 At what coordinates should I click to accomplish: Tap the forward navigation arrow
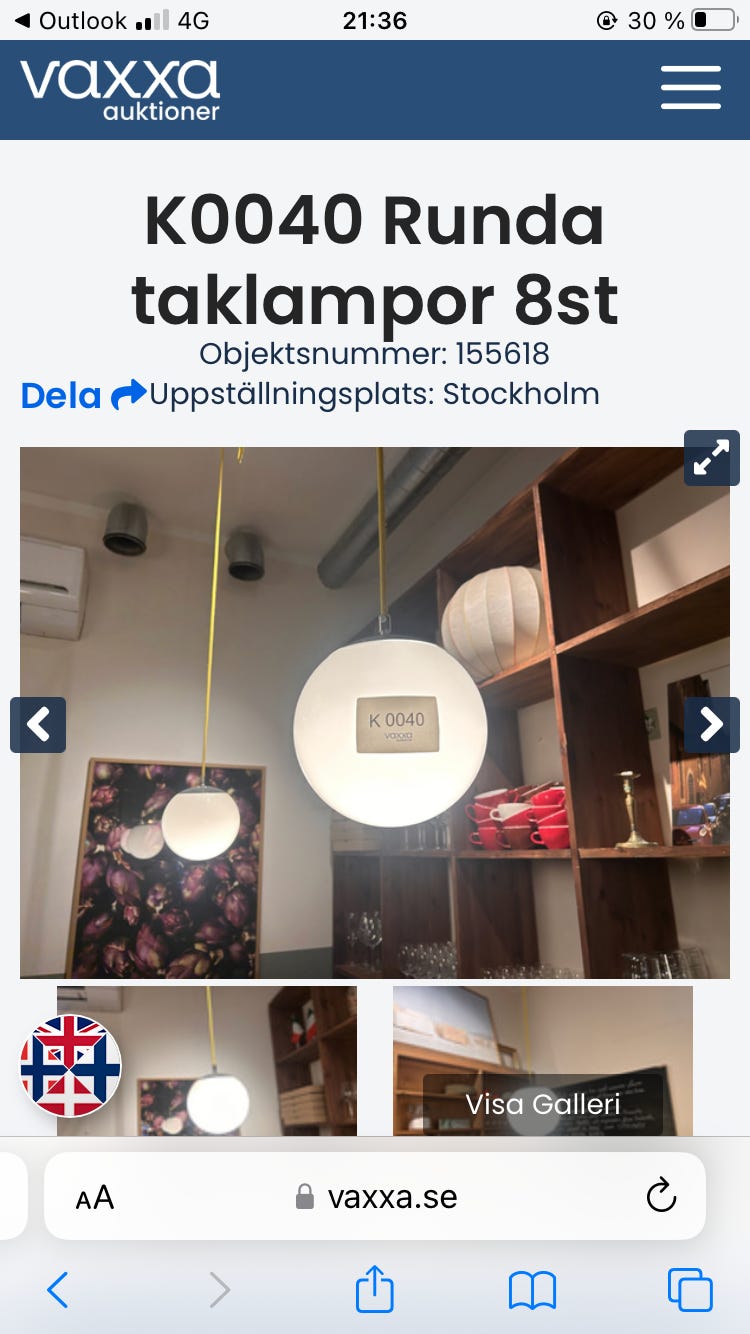click(219, 1290)
